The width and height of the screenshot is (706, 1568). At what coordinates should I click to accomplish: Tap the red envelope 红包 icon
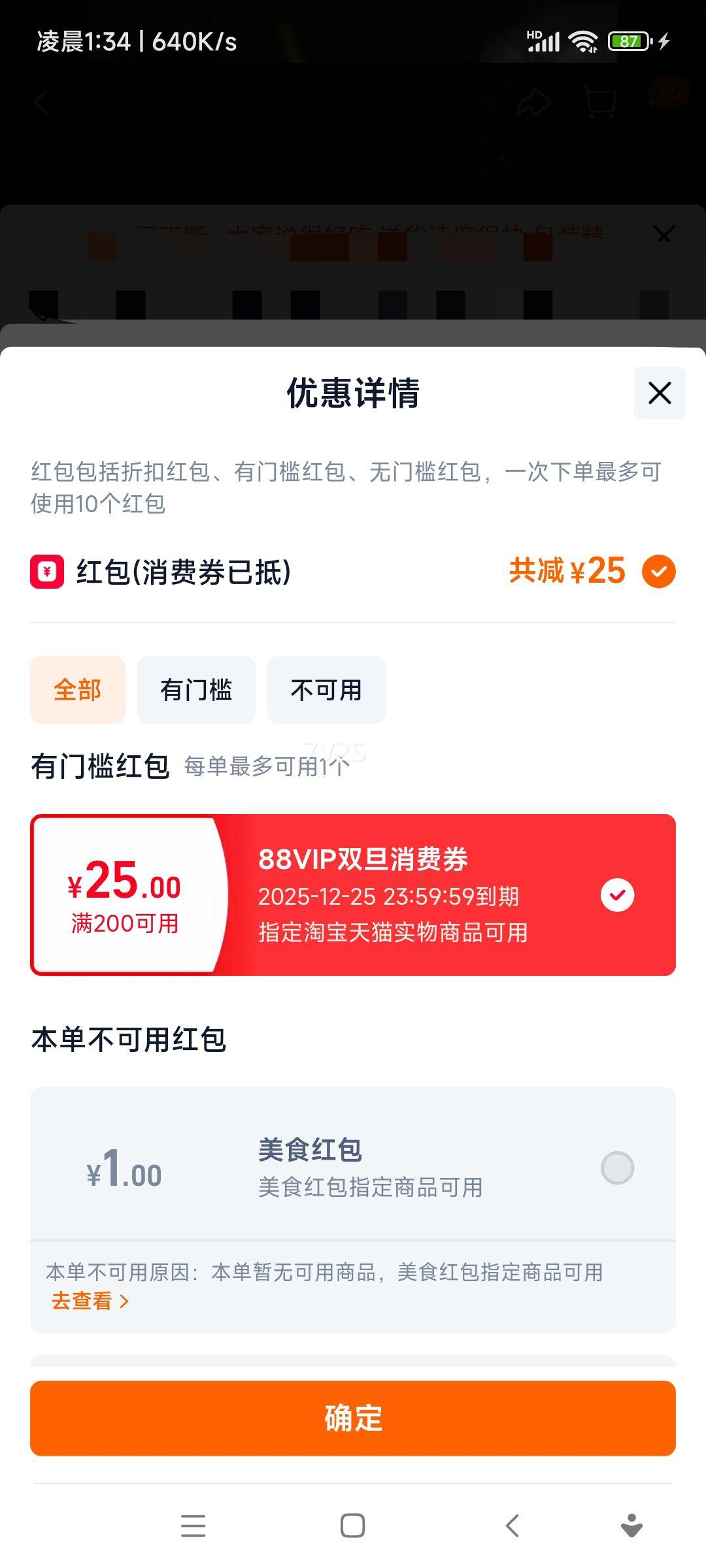(46, 572)
